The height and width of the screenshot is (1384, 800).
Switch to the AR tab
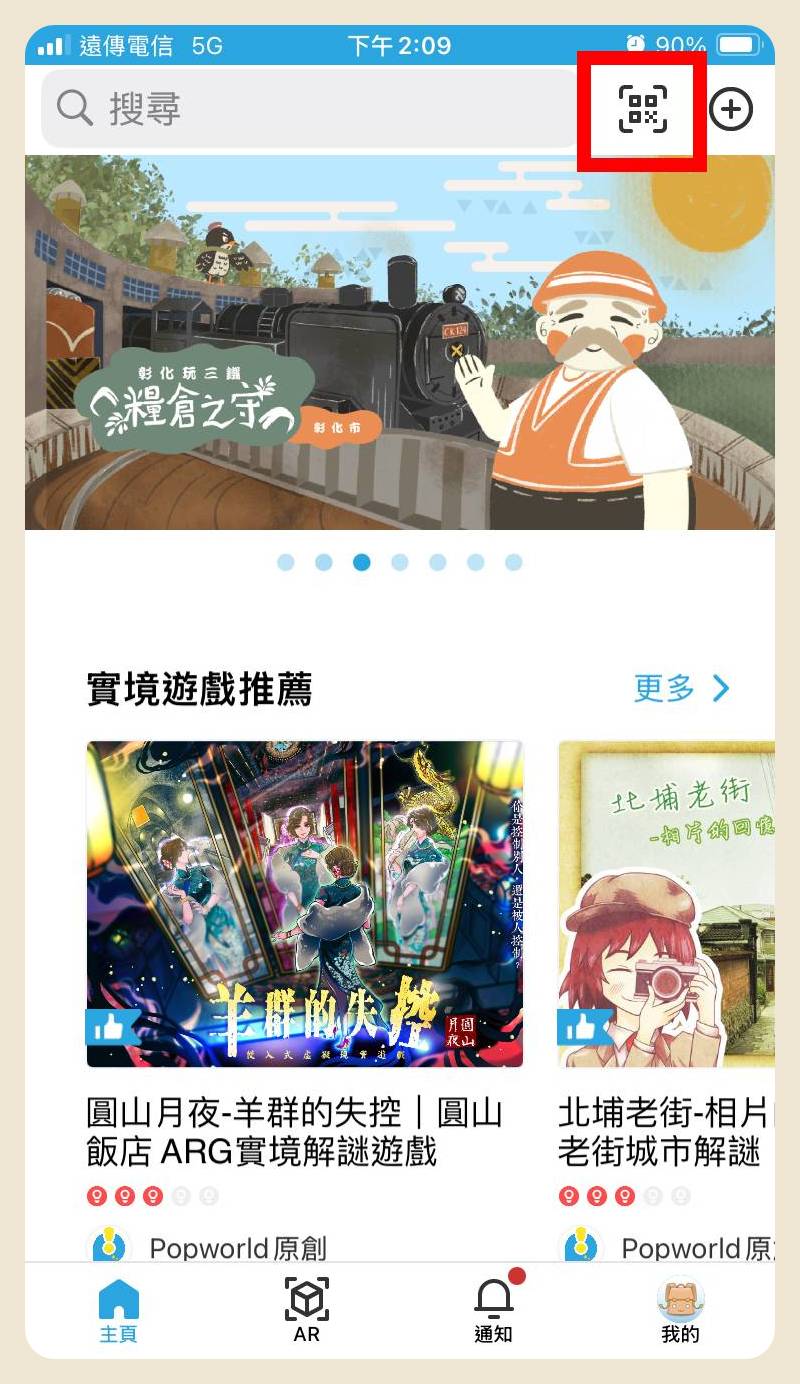(x=306, y=1309)
